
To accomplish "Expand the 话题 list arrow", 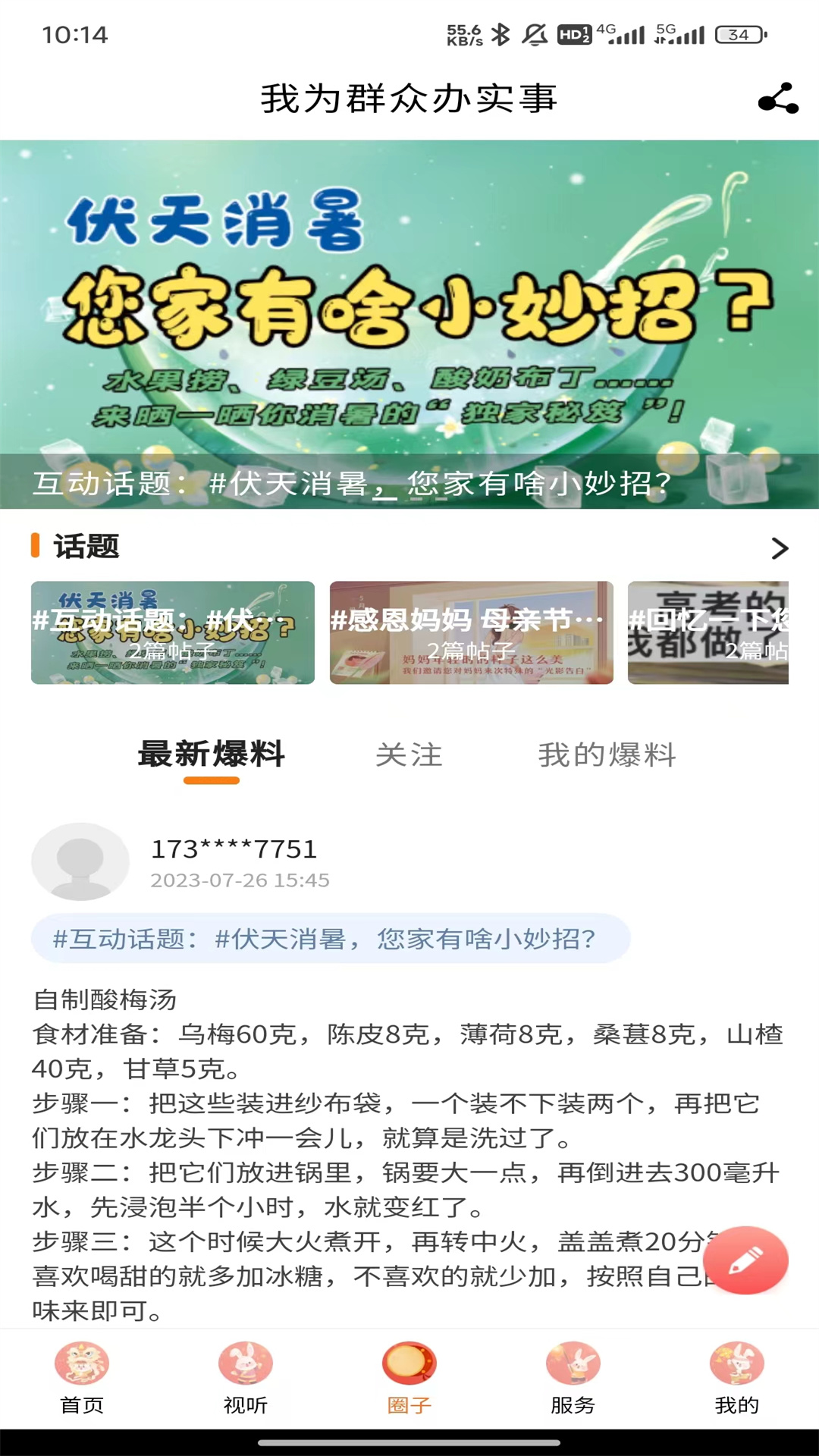I will [x=779, y=548].
